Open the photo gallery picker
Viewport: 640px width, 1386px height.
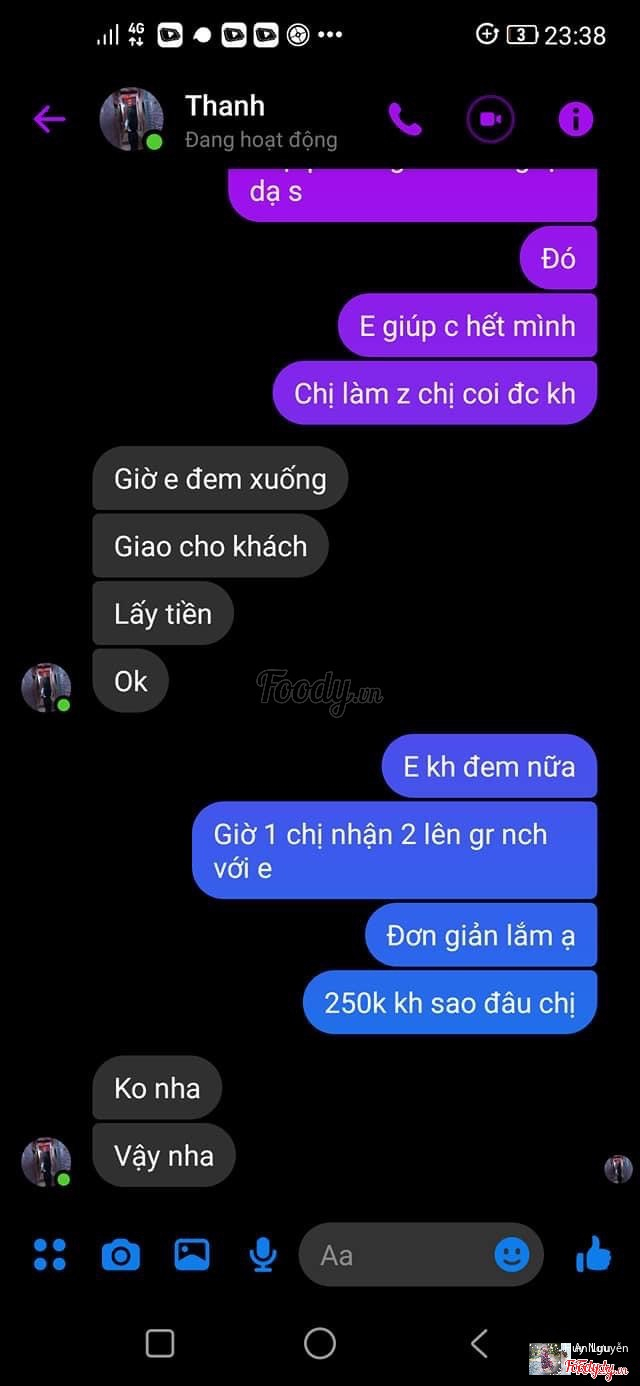pos(192,1254)
